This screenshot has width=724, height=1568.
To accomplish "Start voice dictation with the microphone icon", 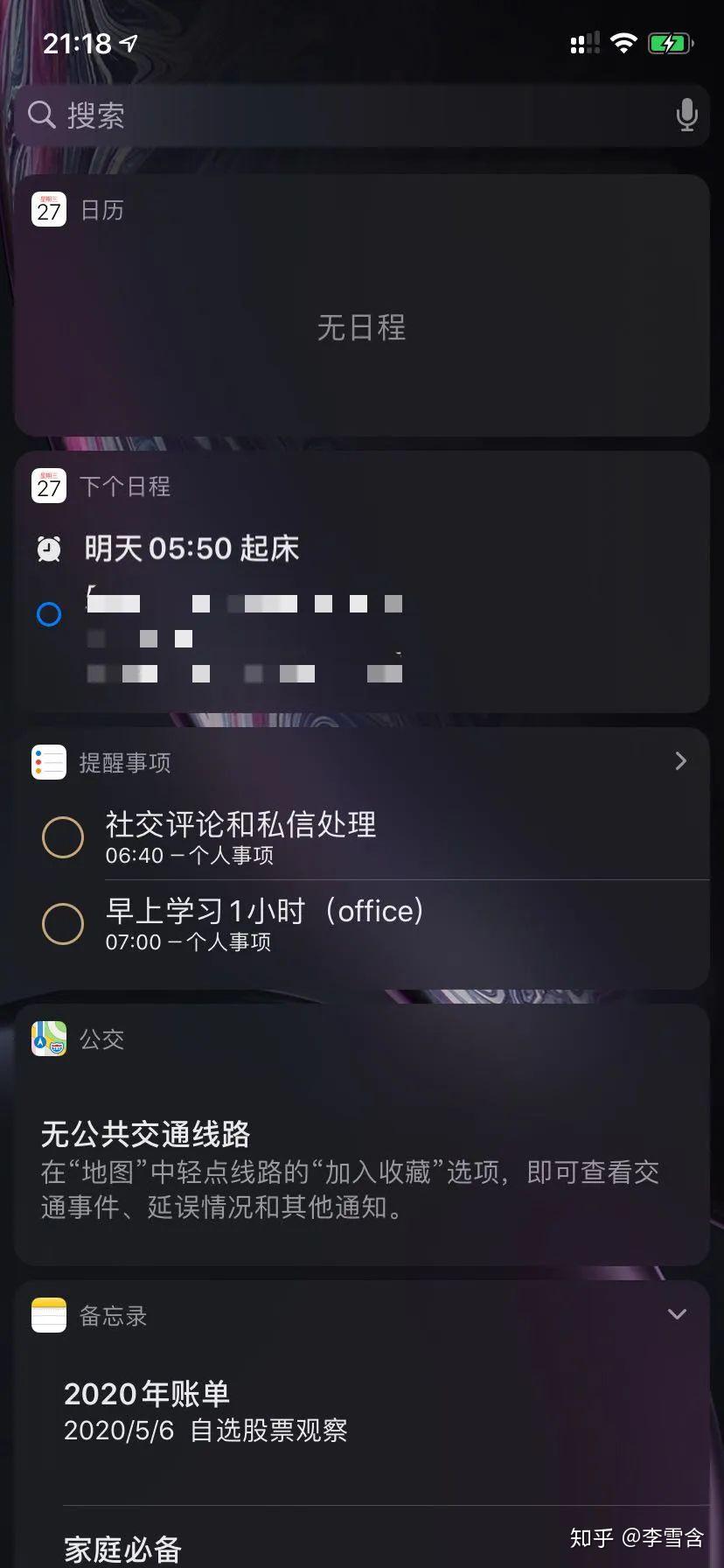I will point(686,115).
